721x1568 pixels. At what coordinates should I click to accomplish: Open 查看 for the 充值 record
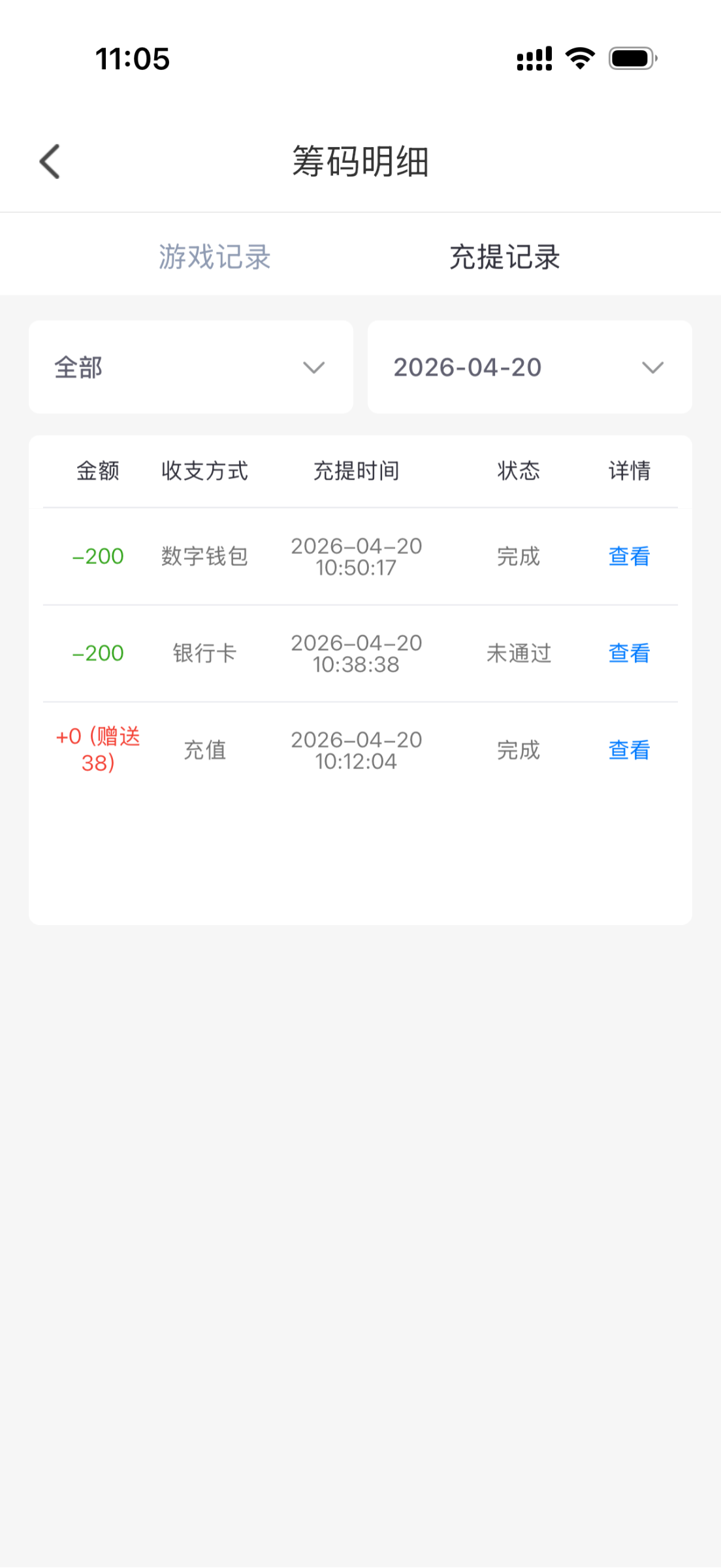pos(629,750)
